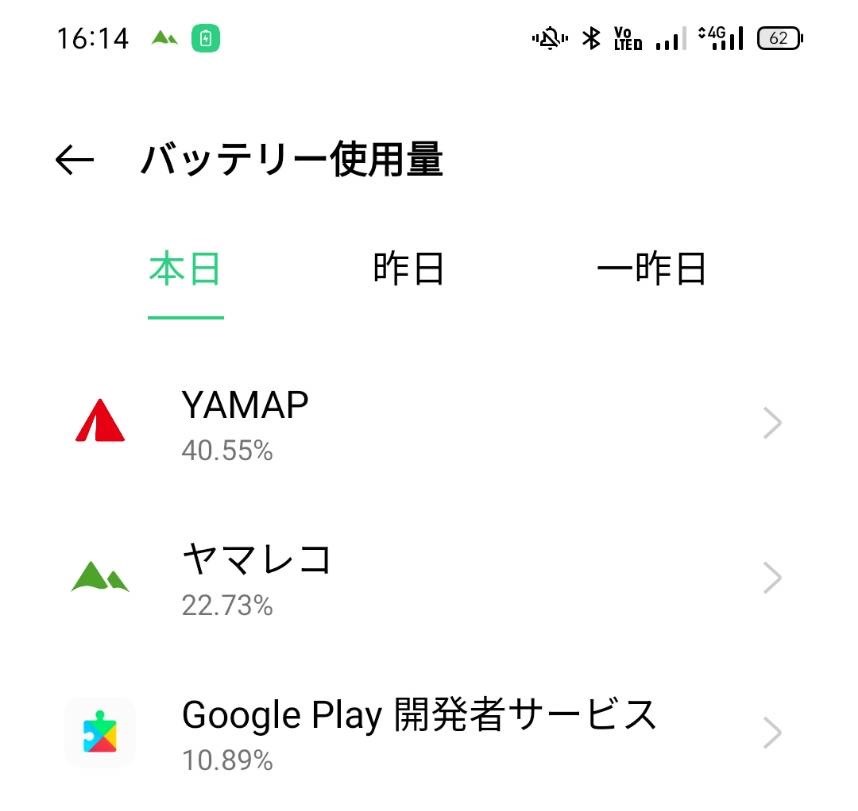The image size is (858, 811).
Task: Switch to the 一昨日 tab
Action: (651, 269)
